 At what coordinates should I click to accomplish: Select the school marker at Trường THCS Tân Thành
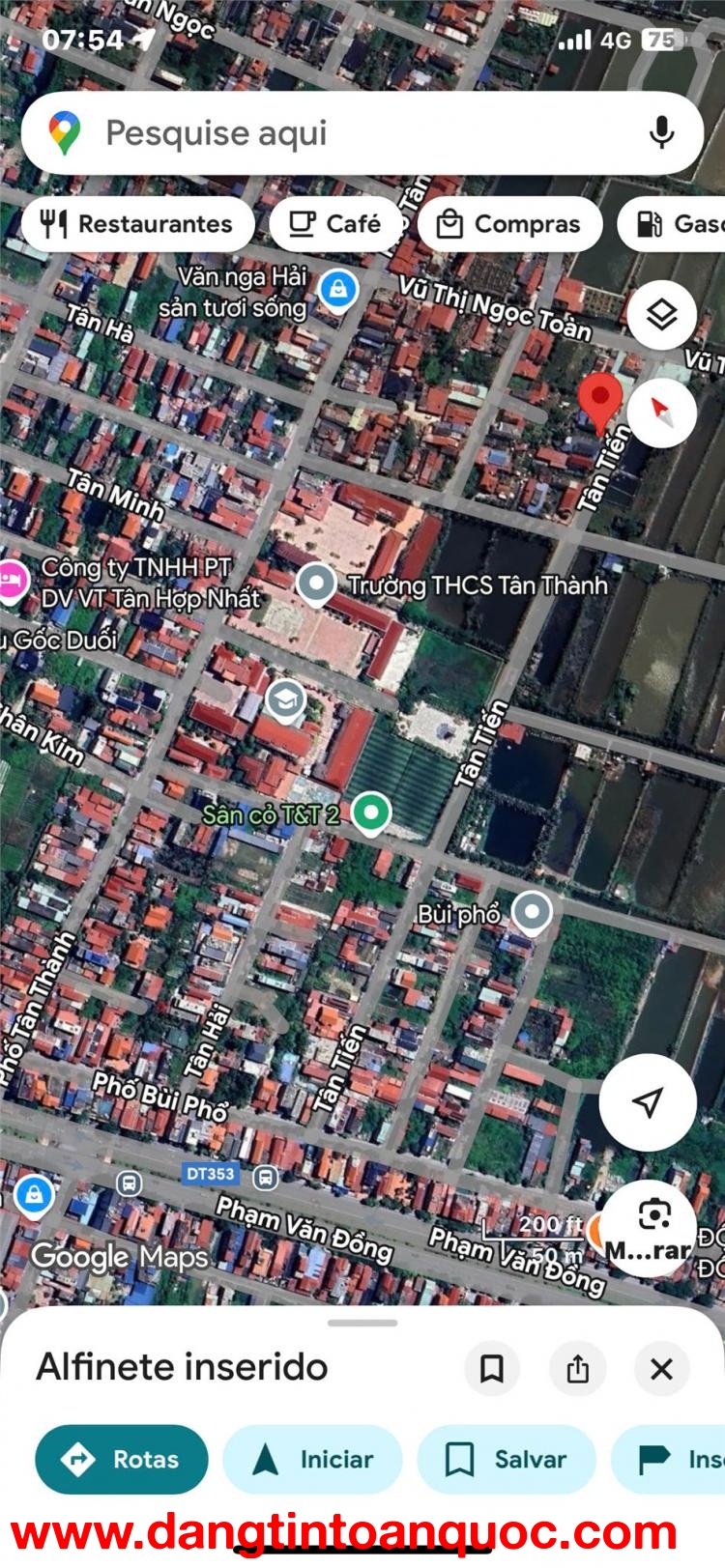click(314, 583)
